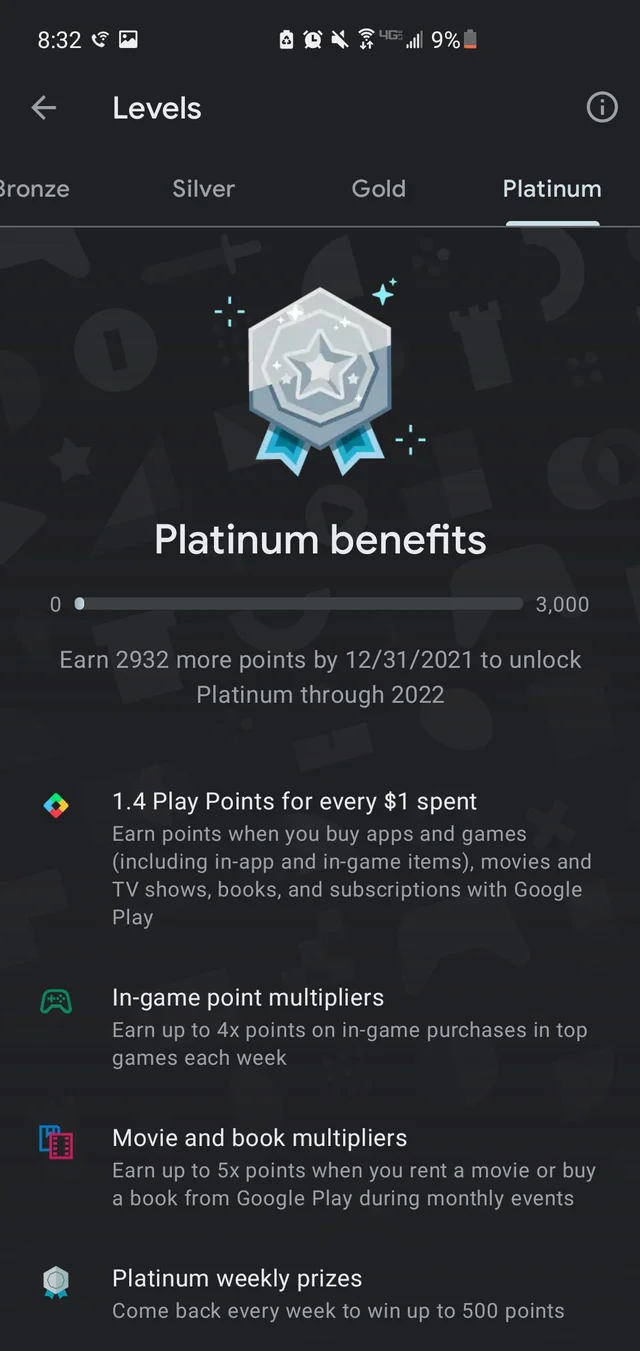The image size is (640, 1351).
Task: Open the info icon in the app bar
Action: (601, 108)
